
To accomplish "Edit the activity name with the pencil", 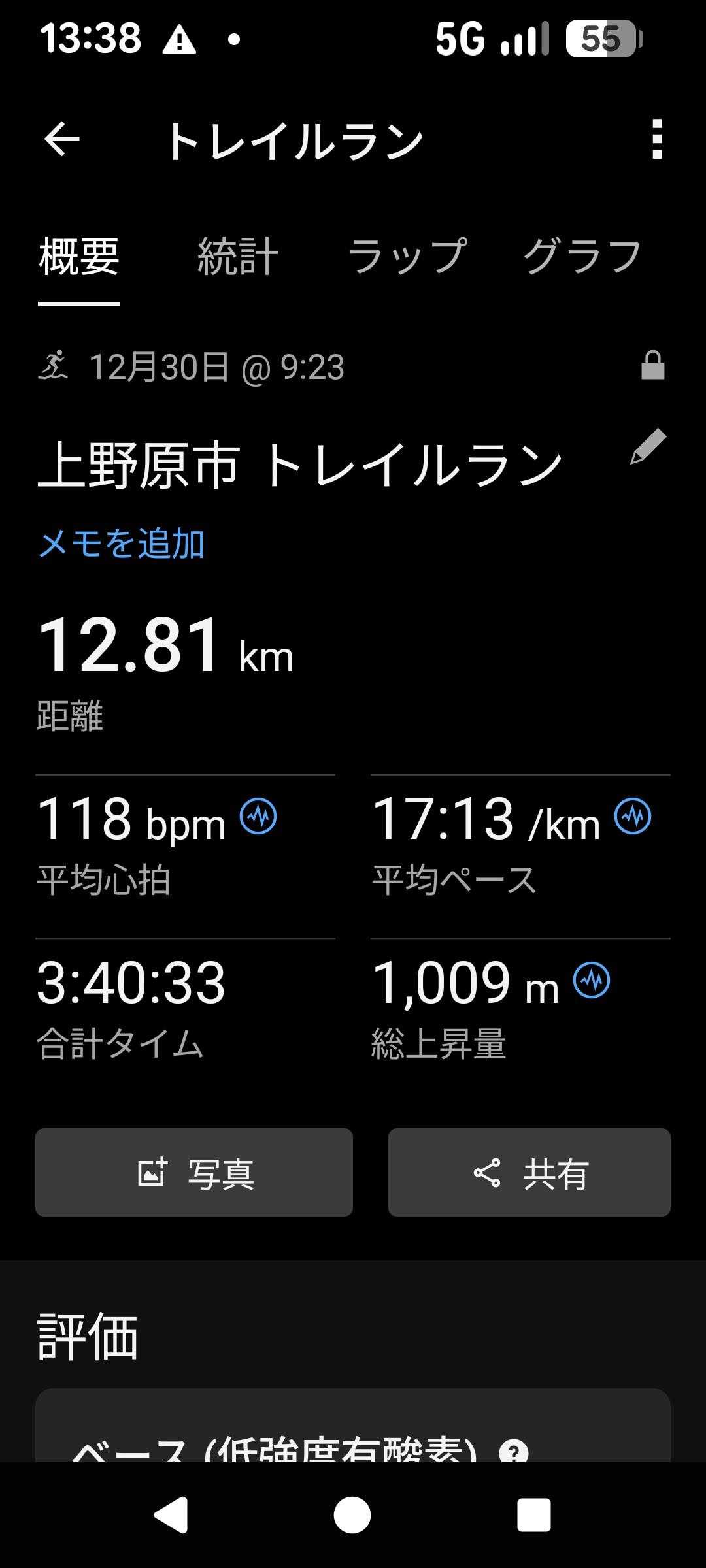I will pos(648,447).
